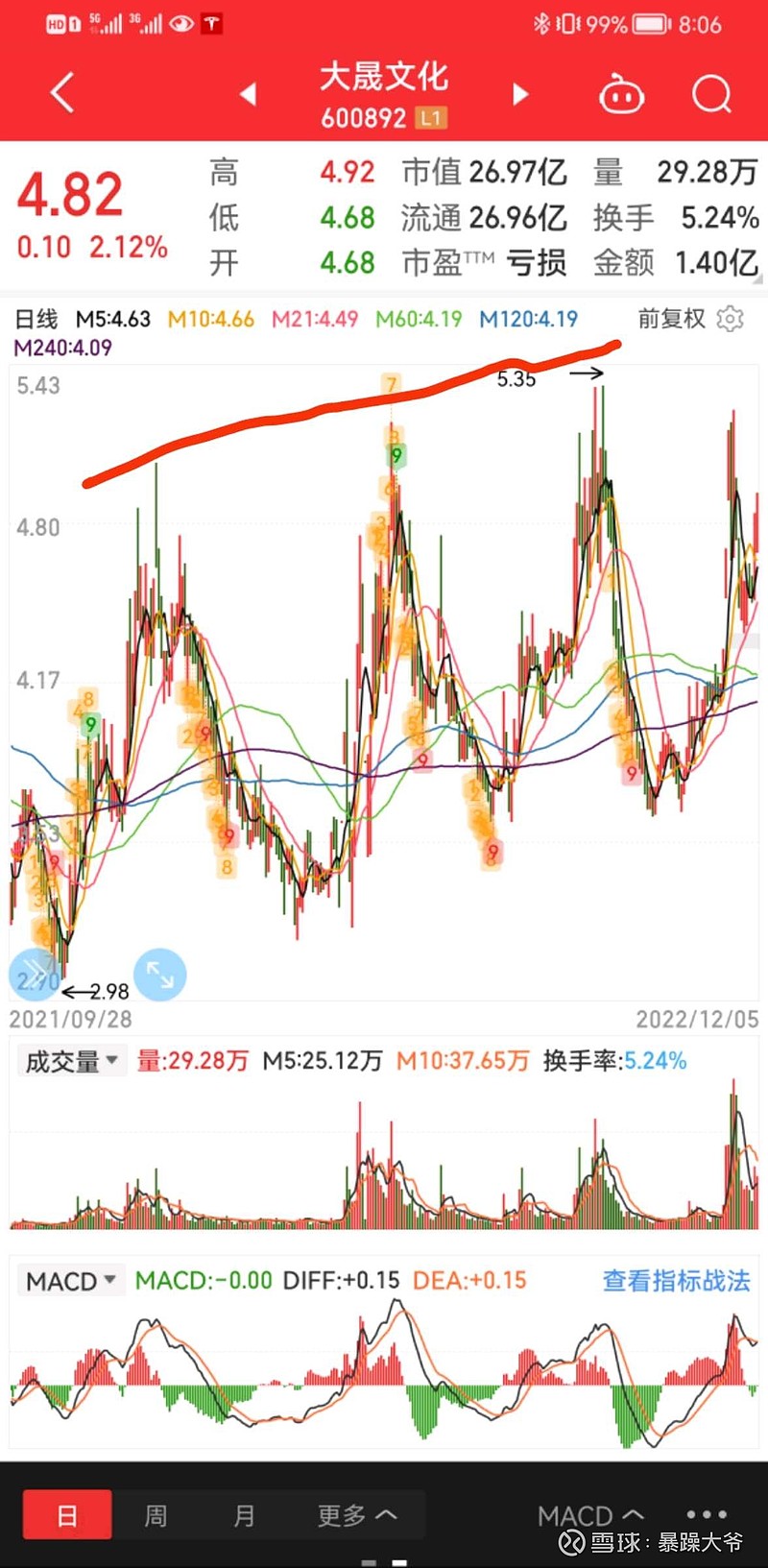Open 查看指标战法 link
This screenshot has width=768, height=1568.
click(x=676, y=1281)
